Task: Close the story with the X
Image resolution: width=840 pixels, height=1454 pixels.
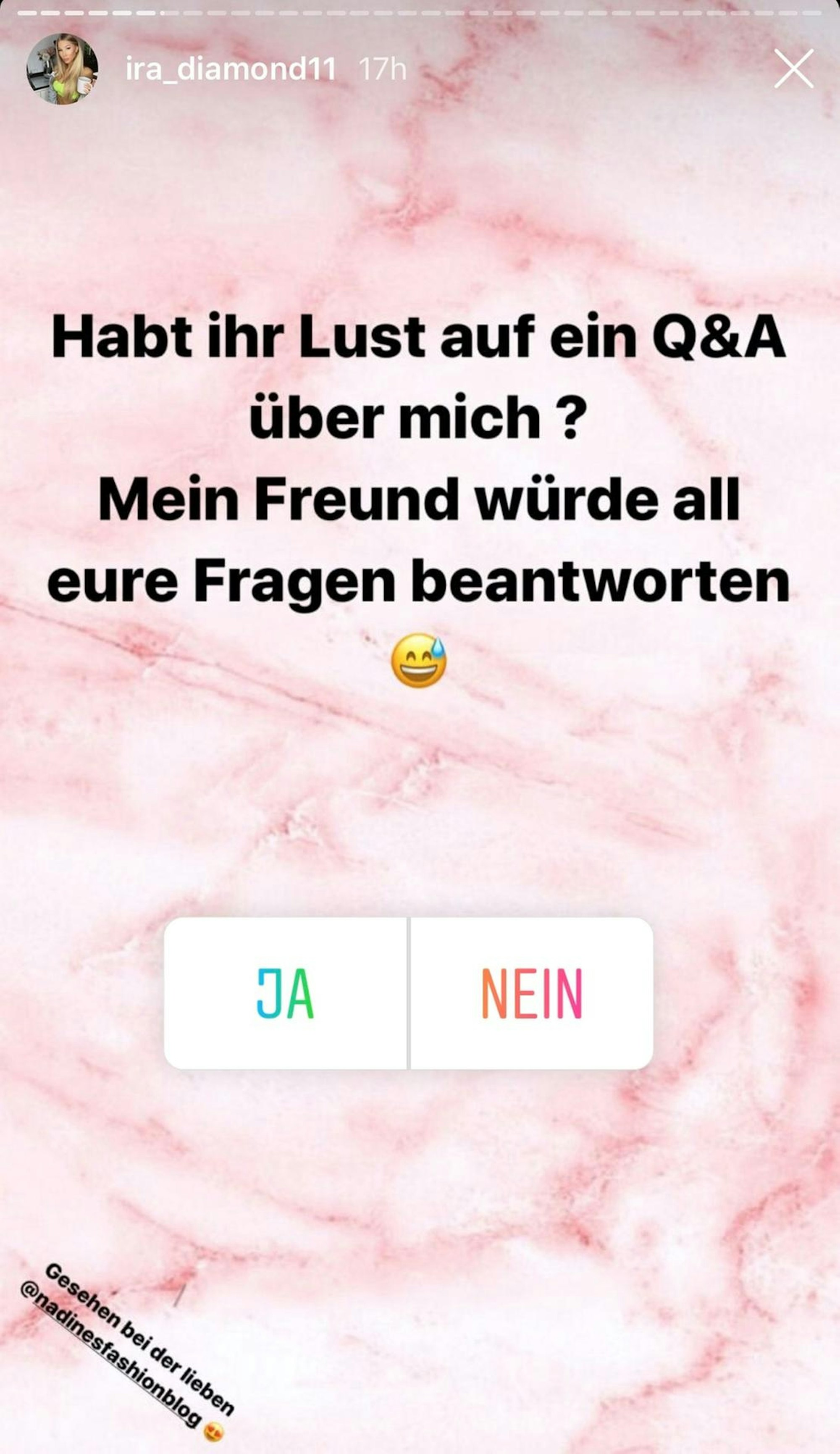Action: [x=793, y=68]
